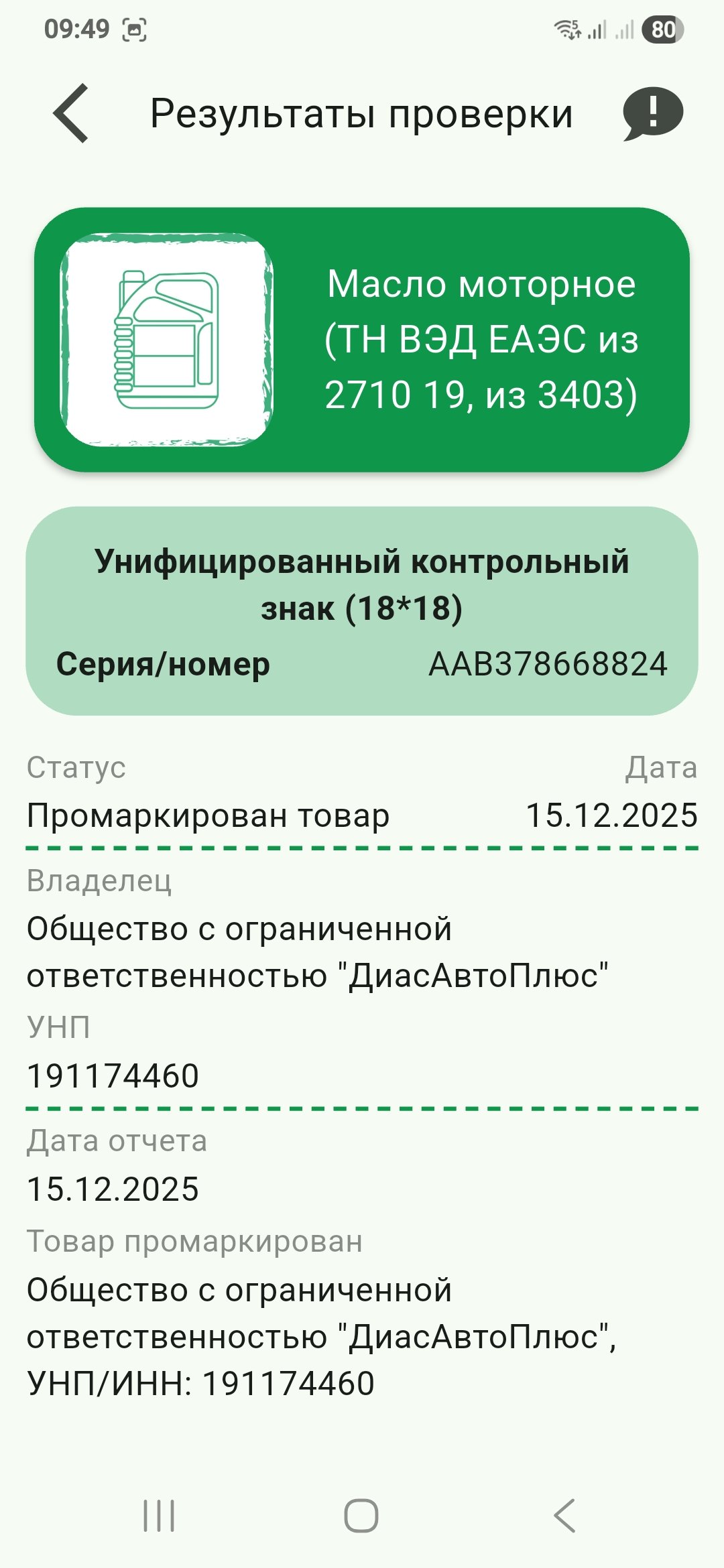The width and height of the screenshot is (724, 1568).
Task: Go back from Результаты проверки screen
Action: click(x=71, y=113)
